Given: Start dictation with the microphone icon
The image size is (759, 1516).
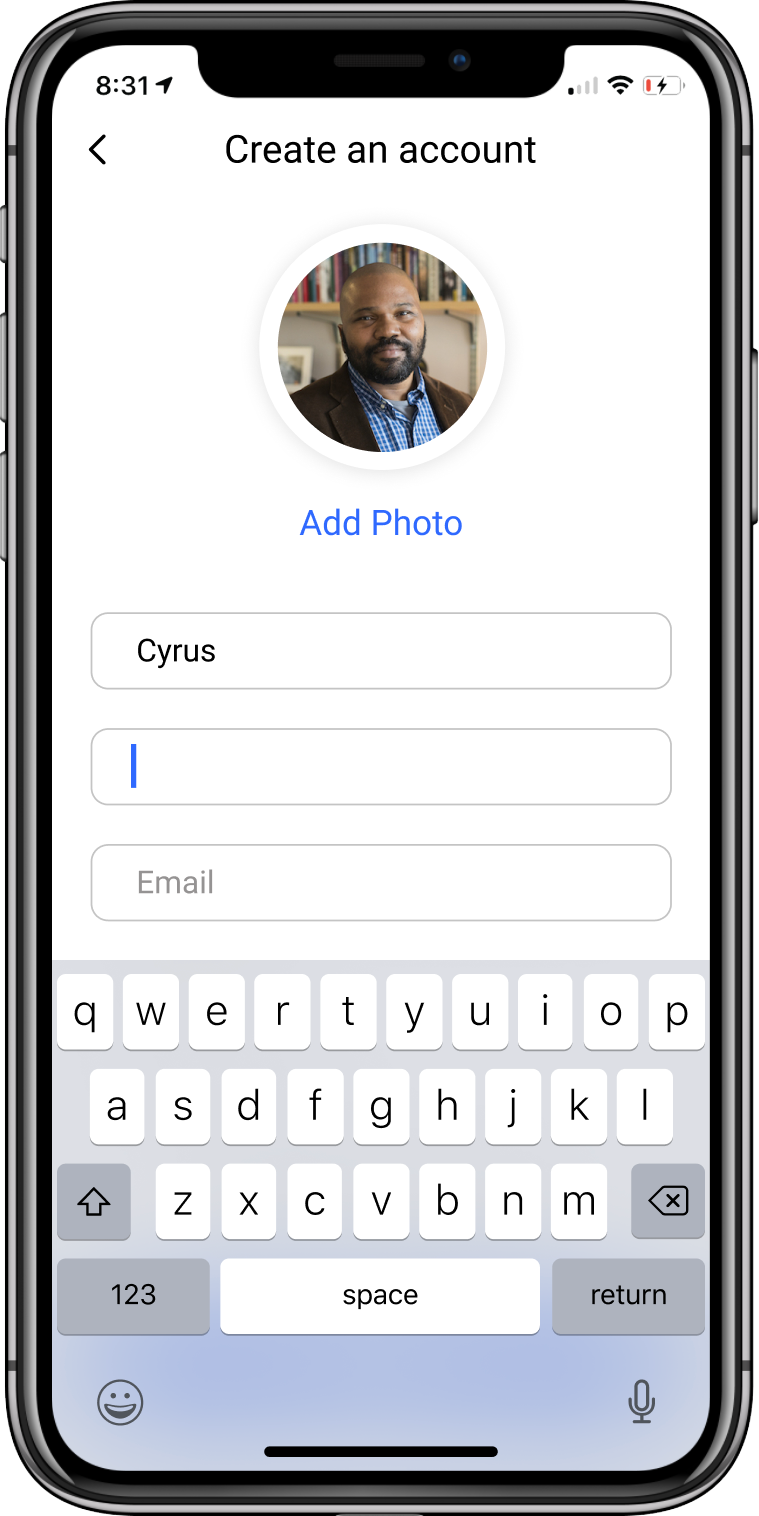Looking at the screenshot, I should click(x=641, y=1402).
